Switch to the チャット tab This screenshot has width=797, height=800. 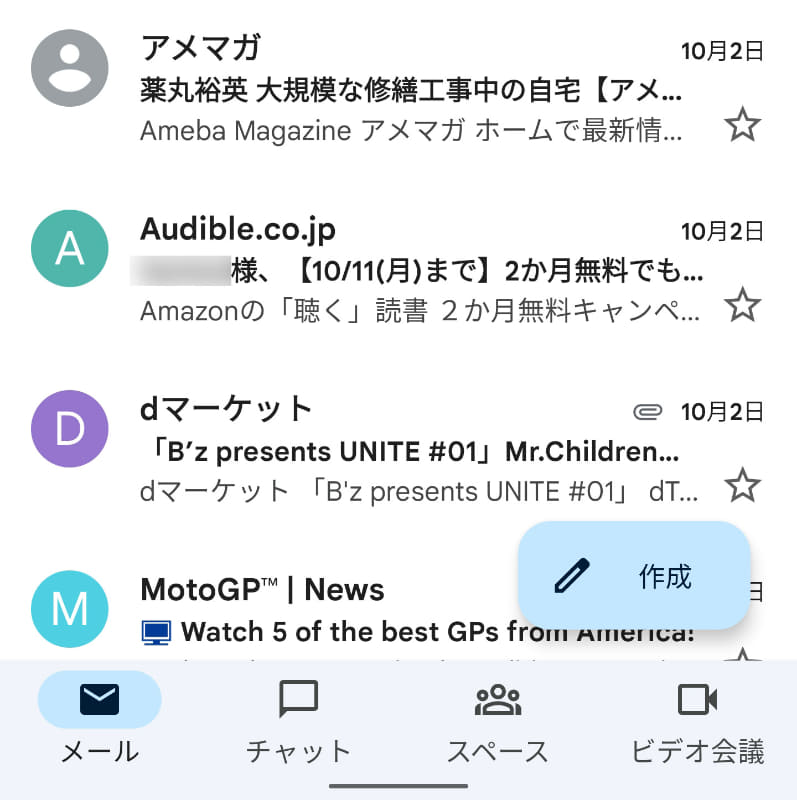297,720
